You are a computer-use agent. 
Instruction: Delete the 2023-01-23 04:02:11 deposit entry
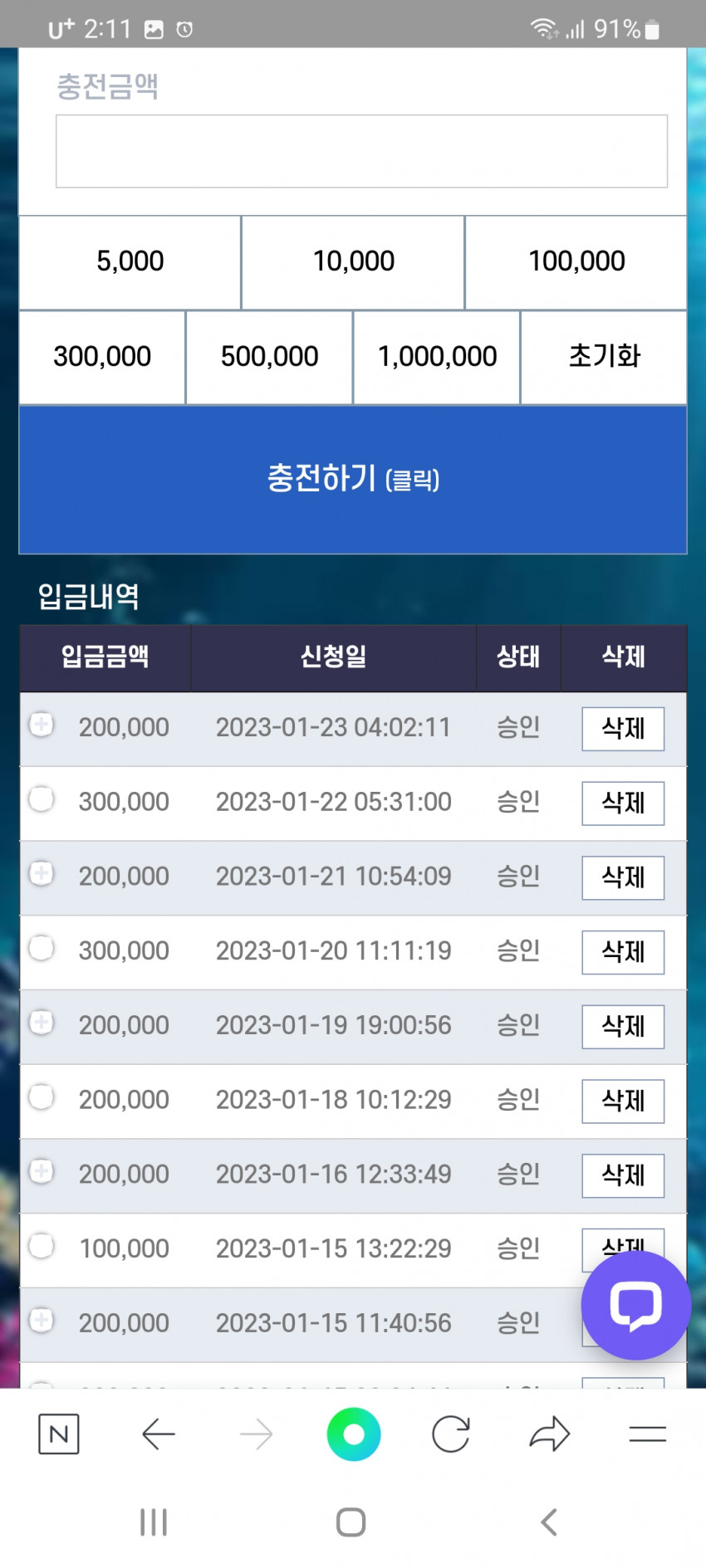click(623, 729)
